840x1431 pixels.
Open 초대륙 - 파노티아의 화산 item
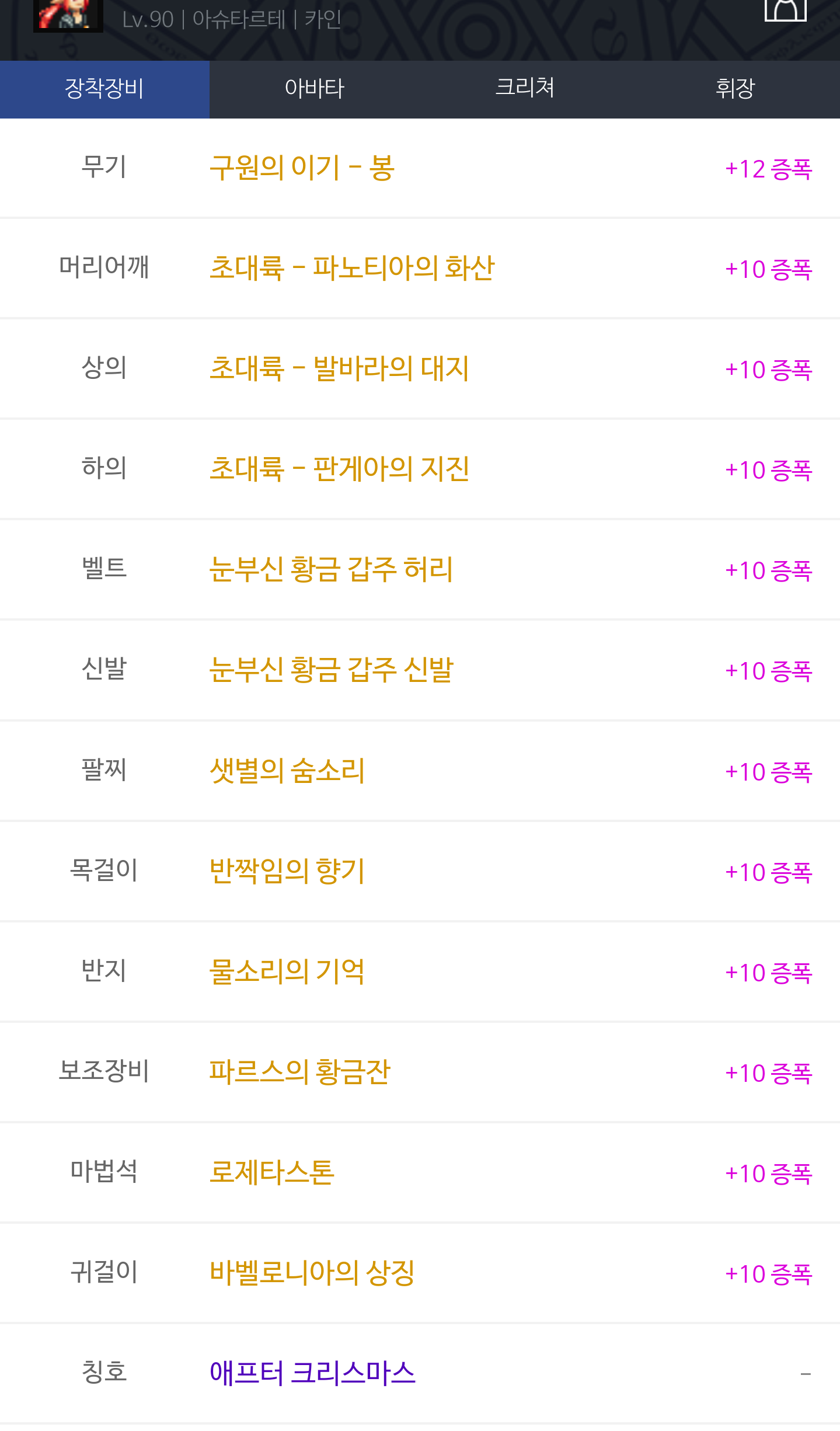coord(352,269)
